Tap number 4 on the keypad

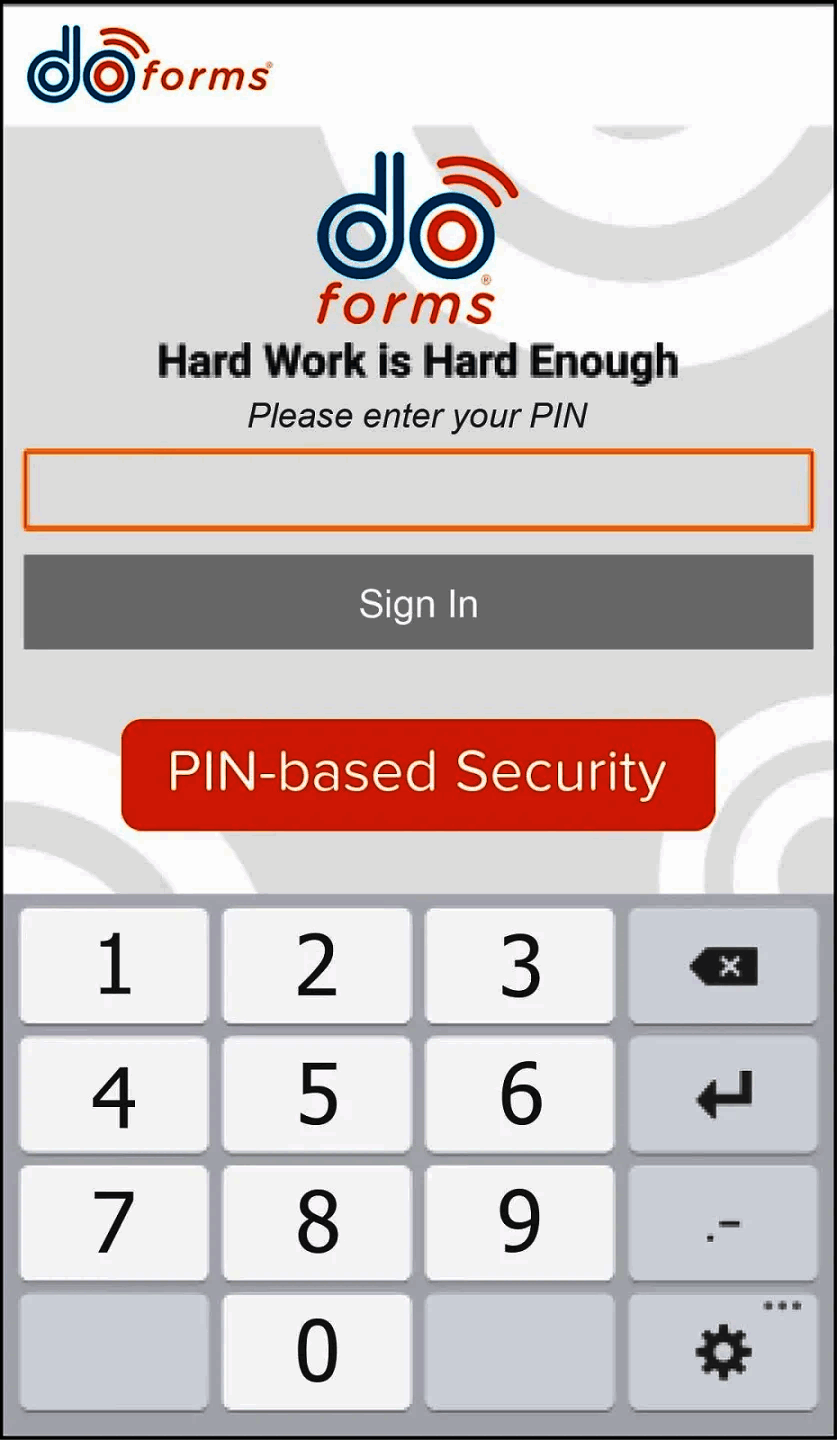coord(113,1092)
